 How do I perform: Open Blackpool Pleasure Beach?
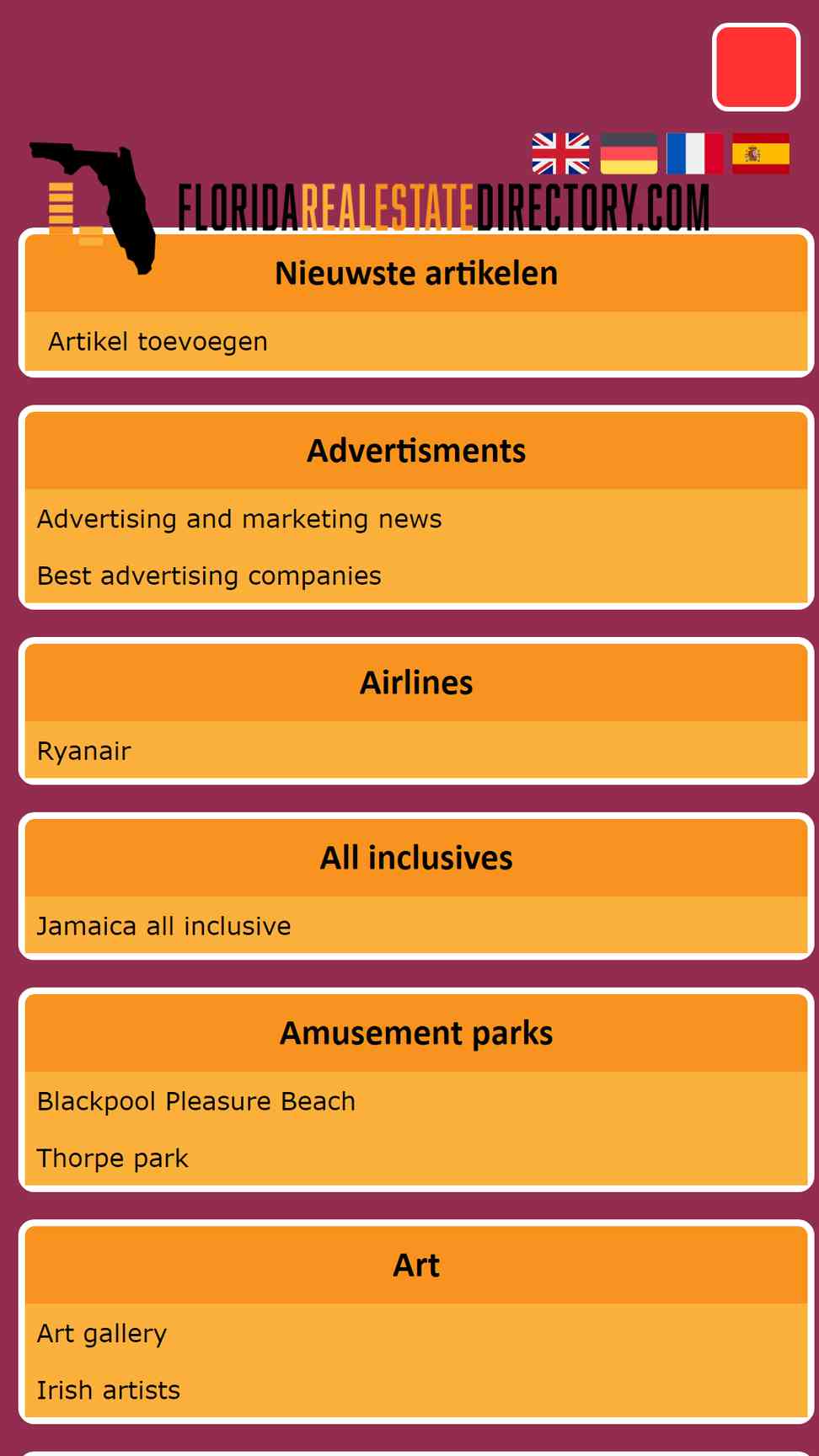196,1101
